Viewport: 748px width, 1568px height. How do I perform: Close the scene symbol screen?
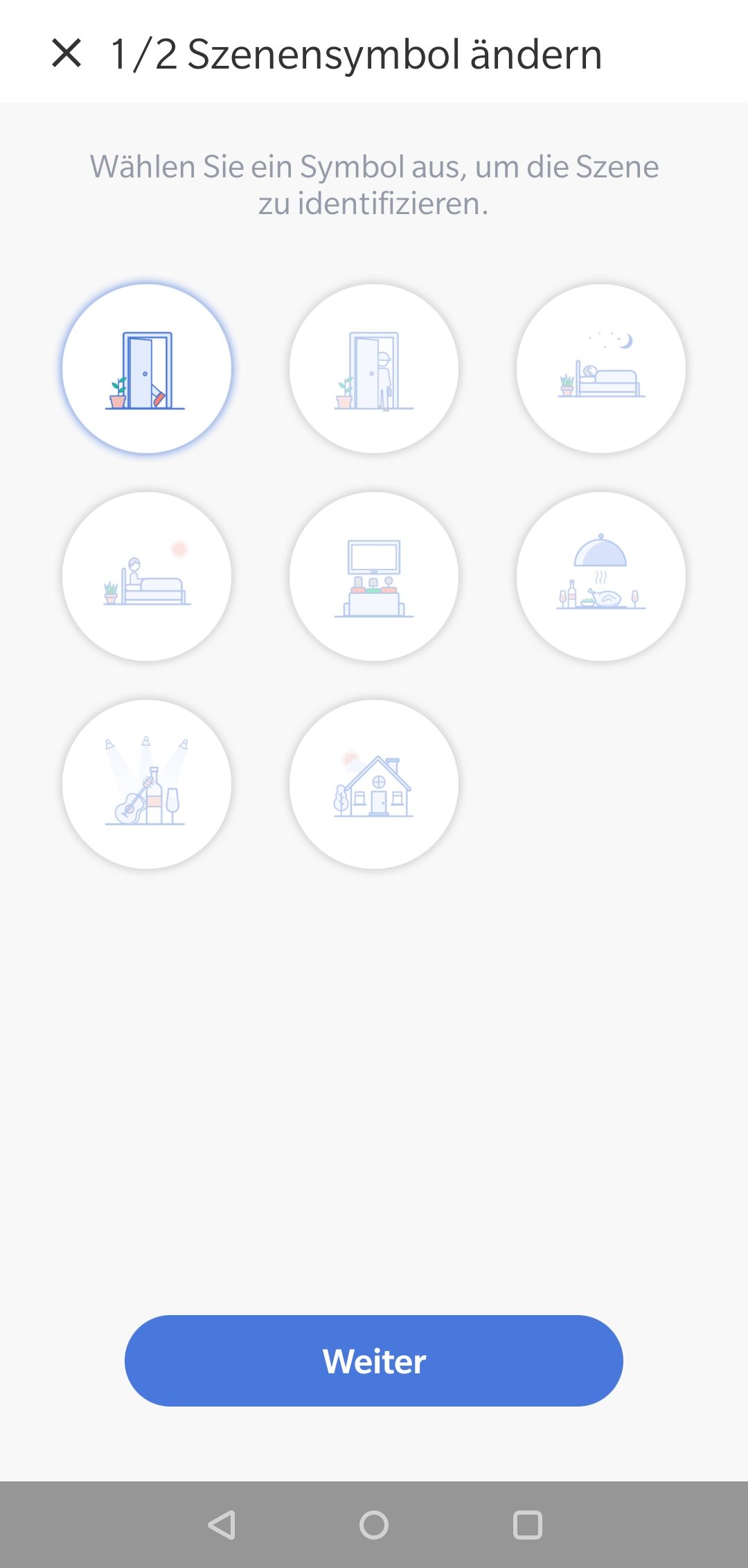coord(66,53)
